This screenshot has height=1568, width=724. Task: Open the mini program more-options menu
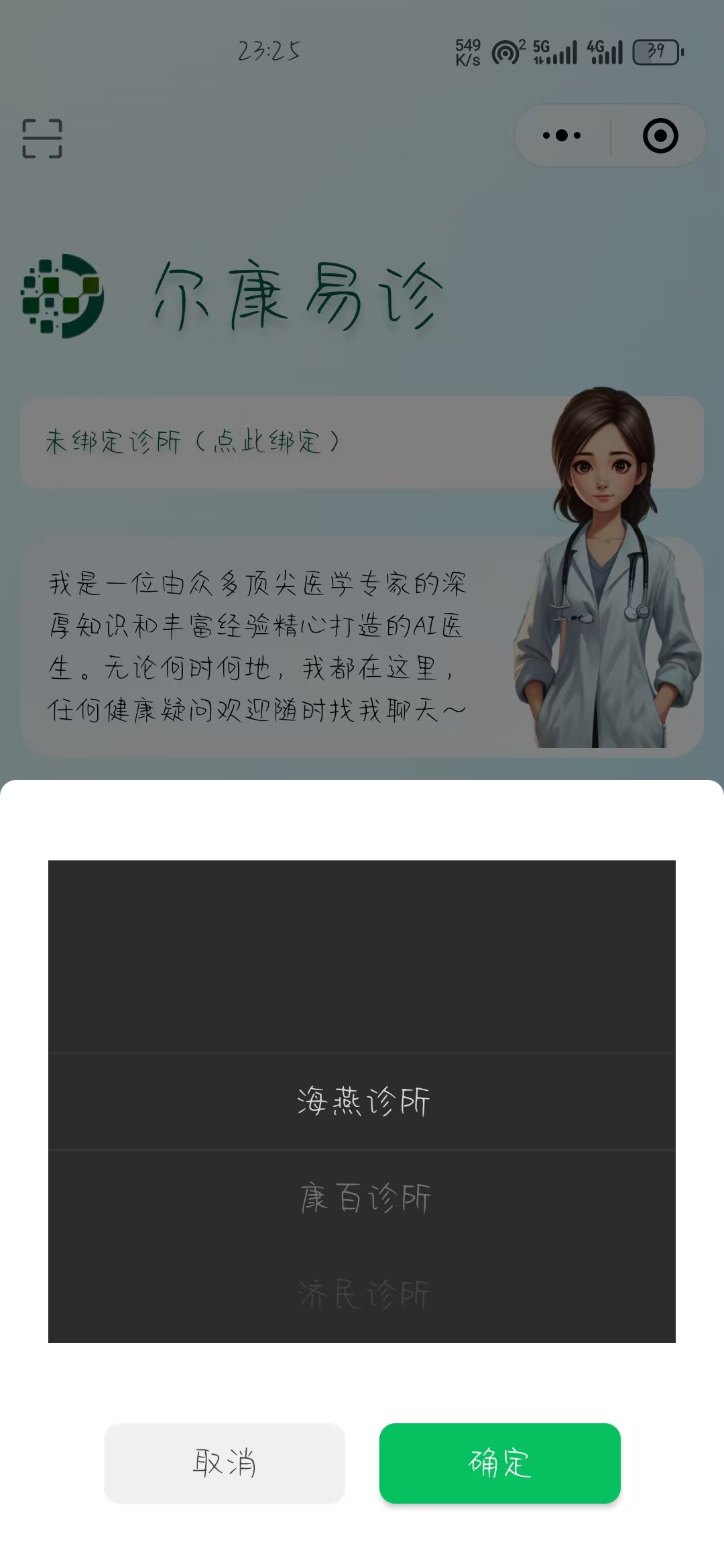pos(562,136)
